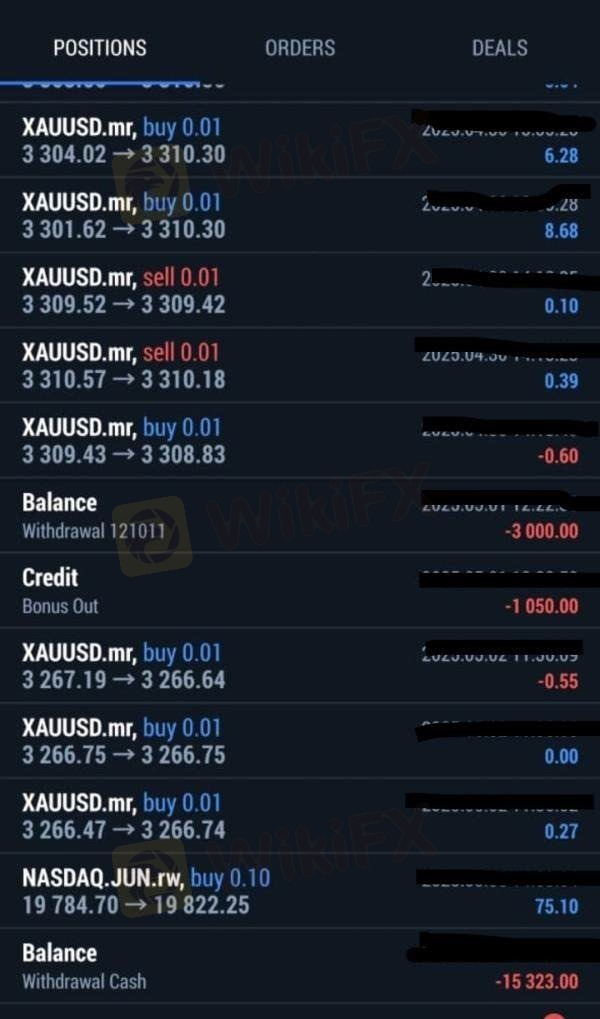Viewport: 600px width, 1019px height.
Task: Open the XAUUSD sell from 3 310.57
Action: click(x=300, y=365)
